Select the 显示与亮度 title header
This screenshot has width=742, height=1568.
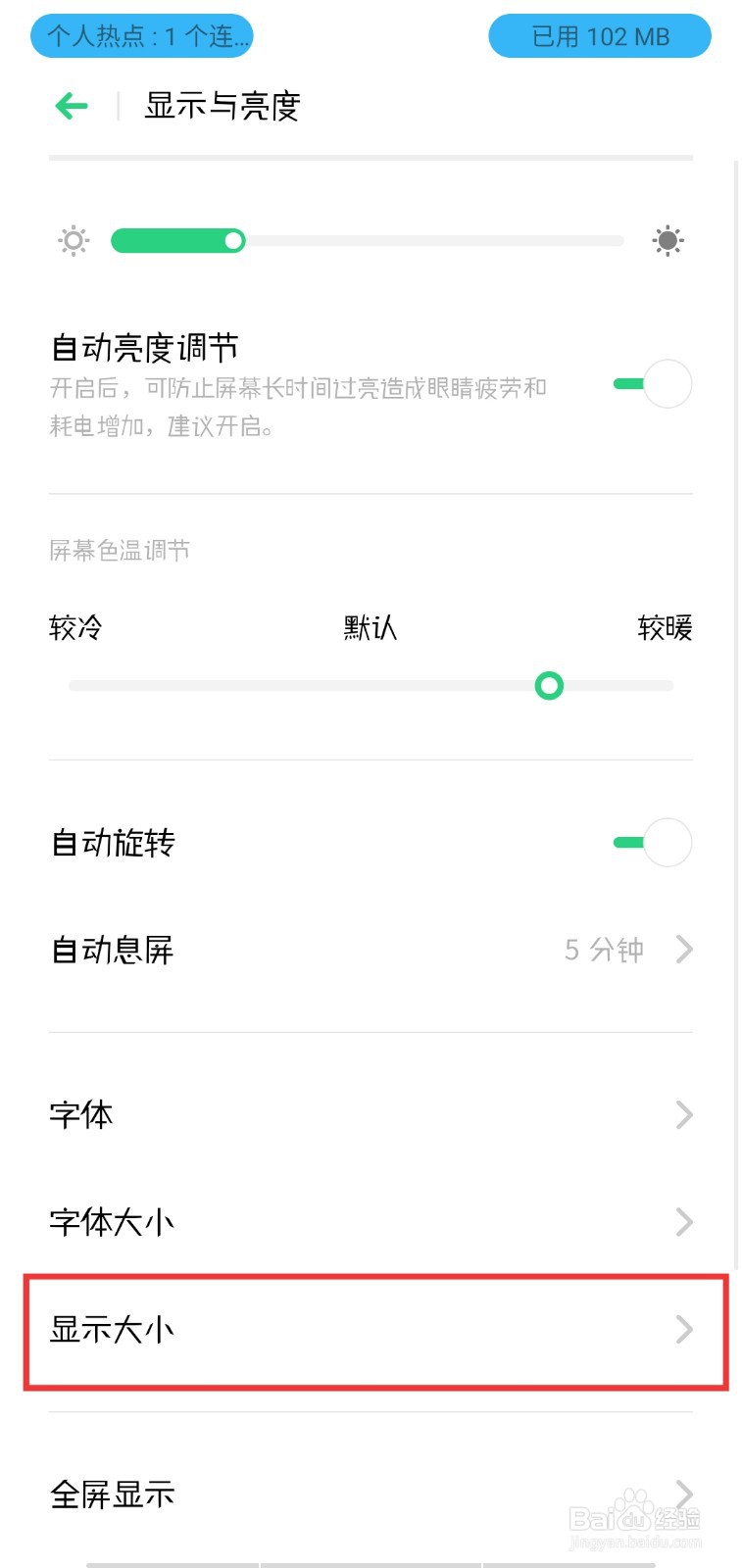pyautogui.click(x=223, y=106)
